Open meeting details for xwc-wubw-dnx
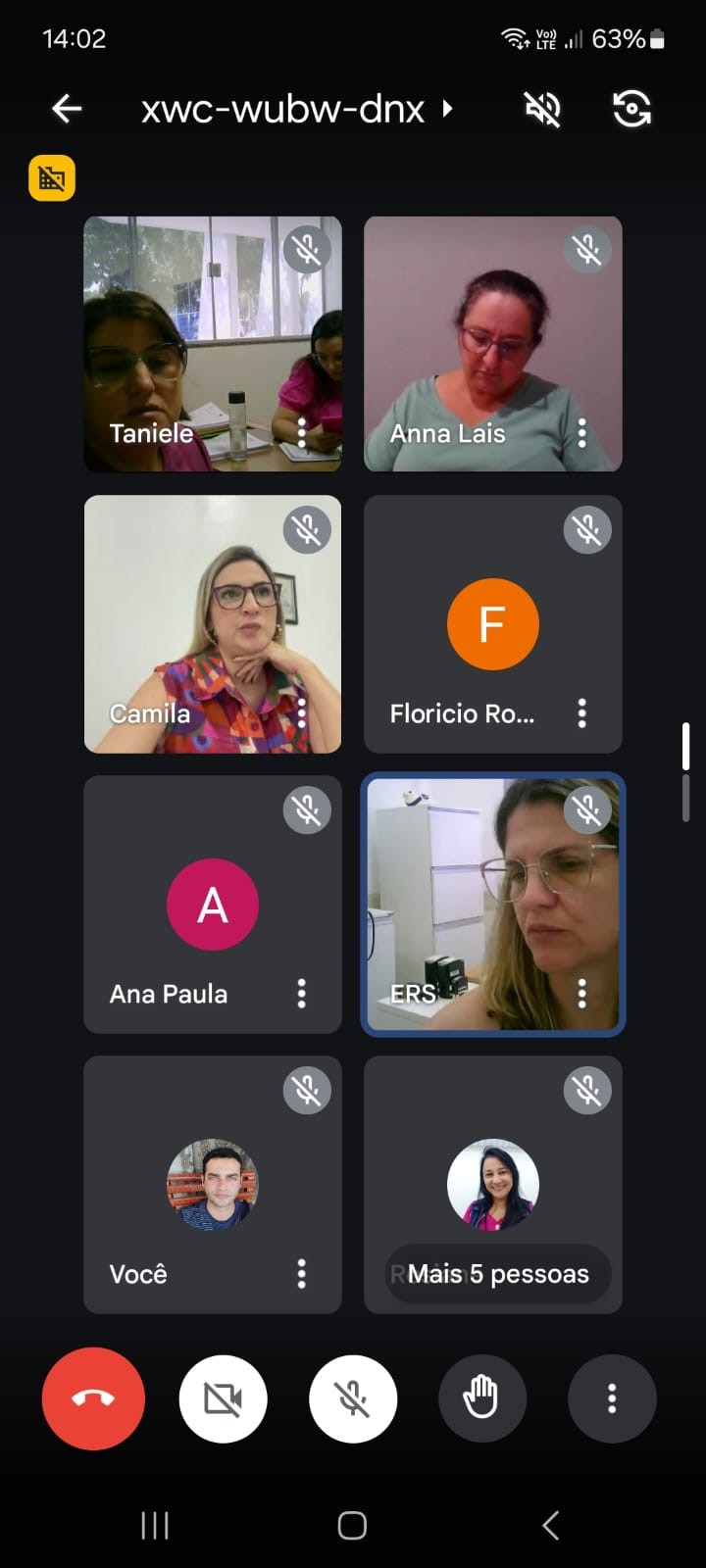The height and width of the screenshot is (1568, 706). coord(297,108)
